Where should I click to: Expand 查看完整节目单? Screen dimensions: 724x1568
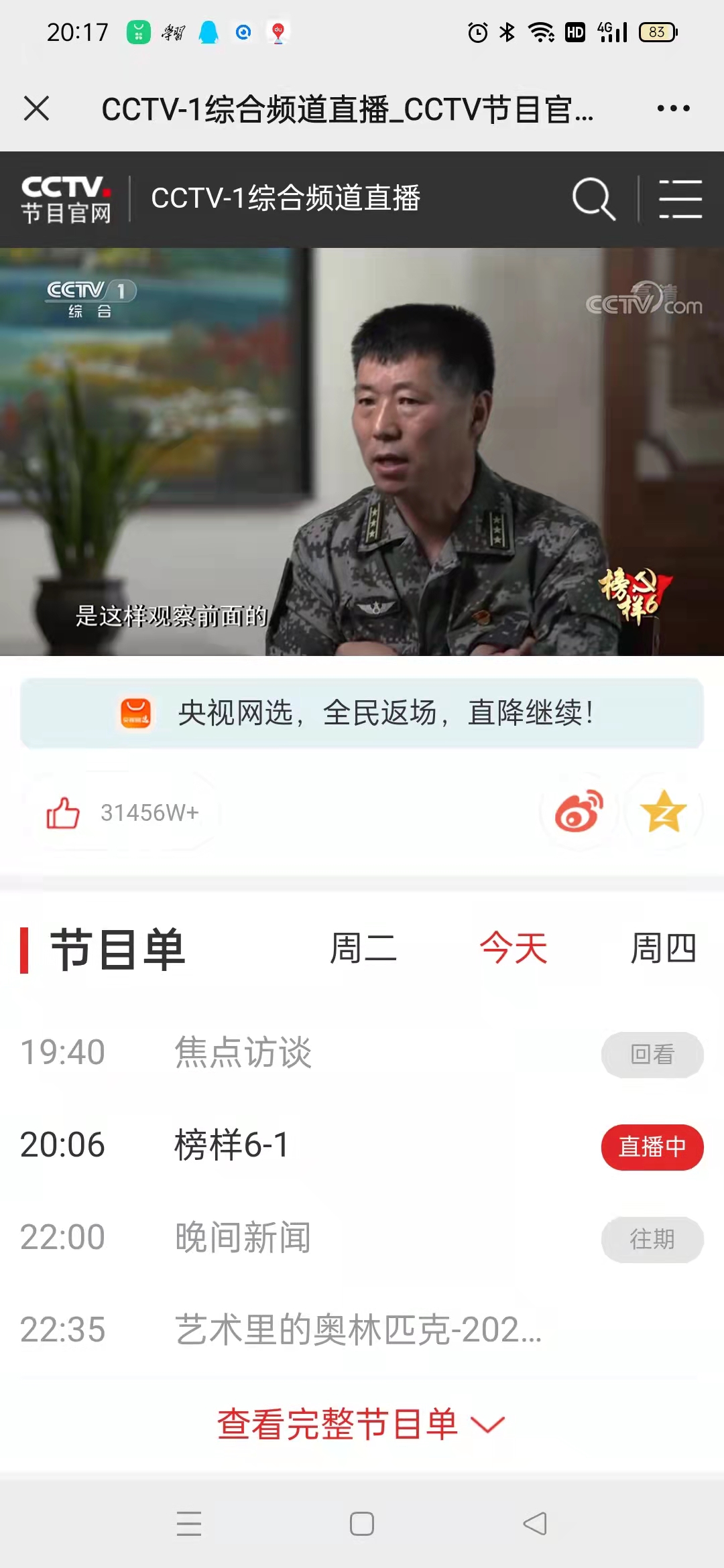(361, 1424)
